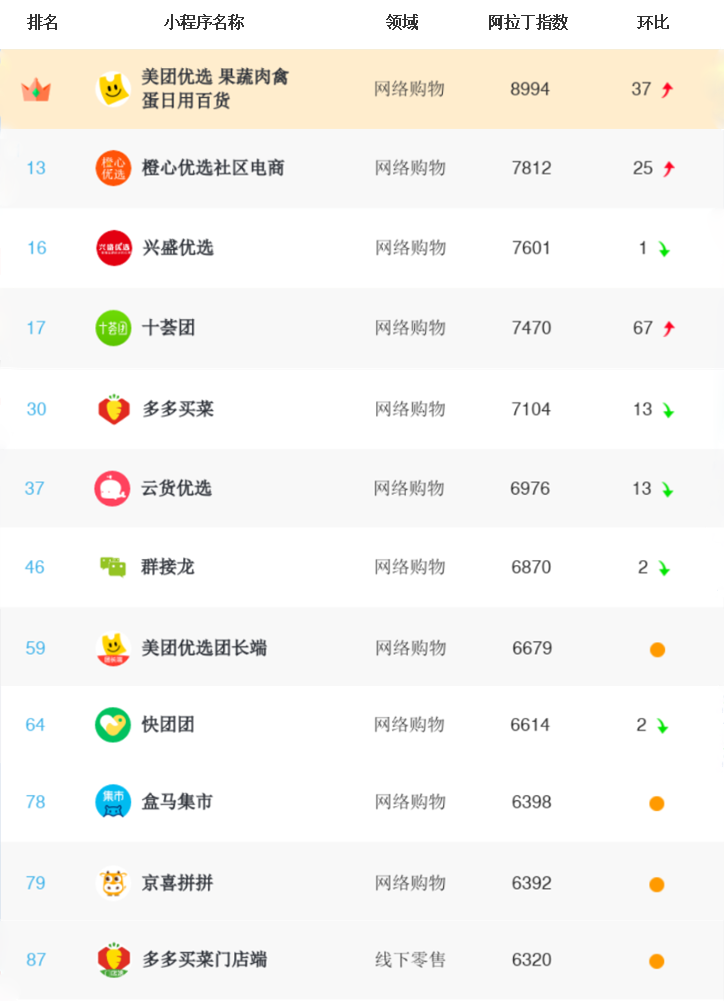724x1001 pixels.
Task: Click the 盒马集市 blue icon
Action: tap(113, 802)
